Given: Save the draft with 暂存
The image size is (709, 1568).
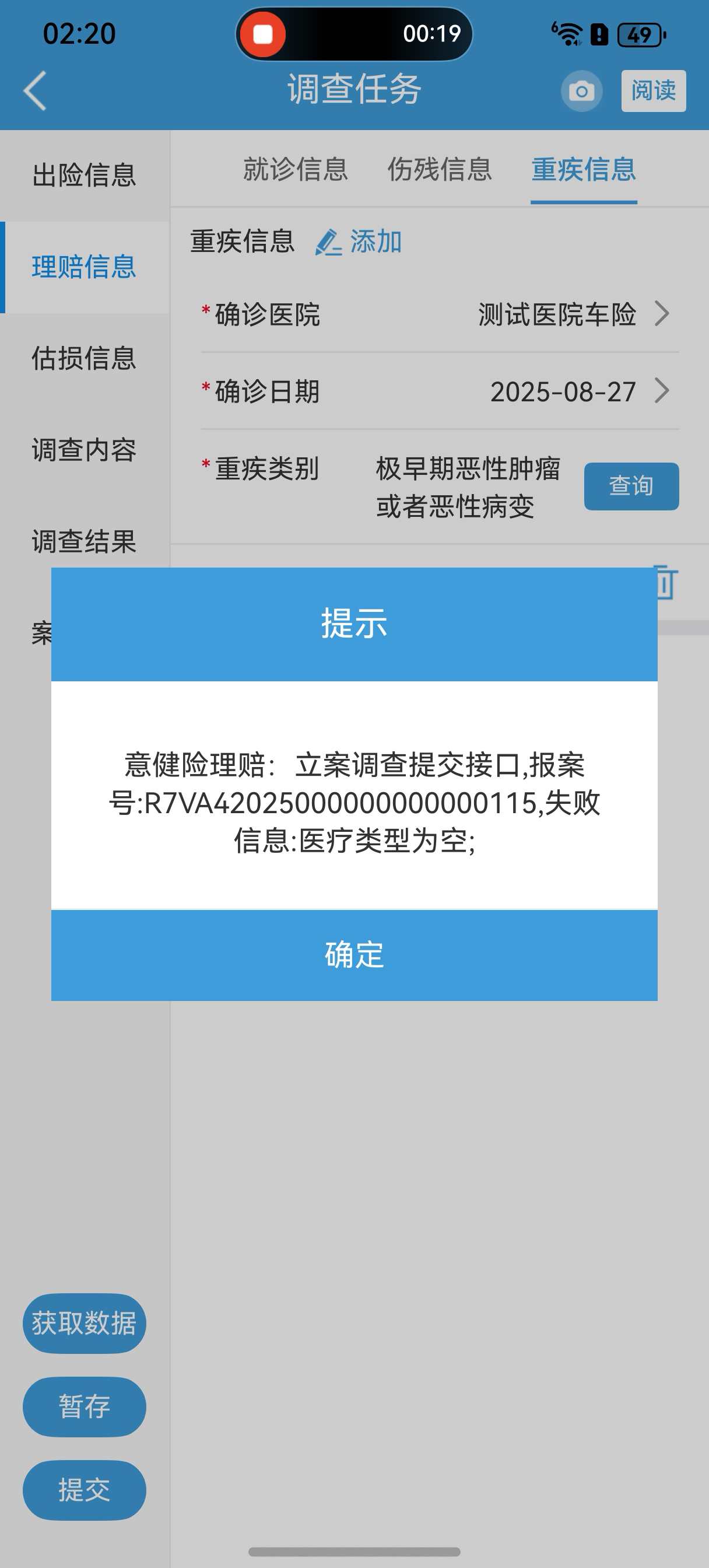Looking at the screenshot, I should pyautogui.click(x=84, y=1406).
